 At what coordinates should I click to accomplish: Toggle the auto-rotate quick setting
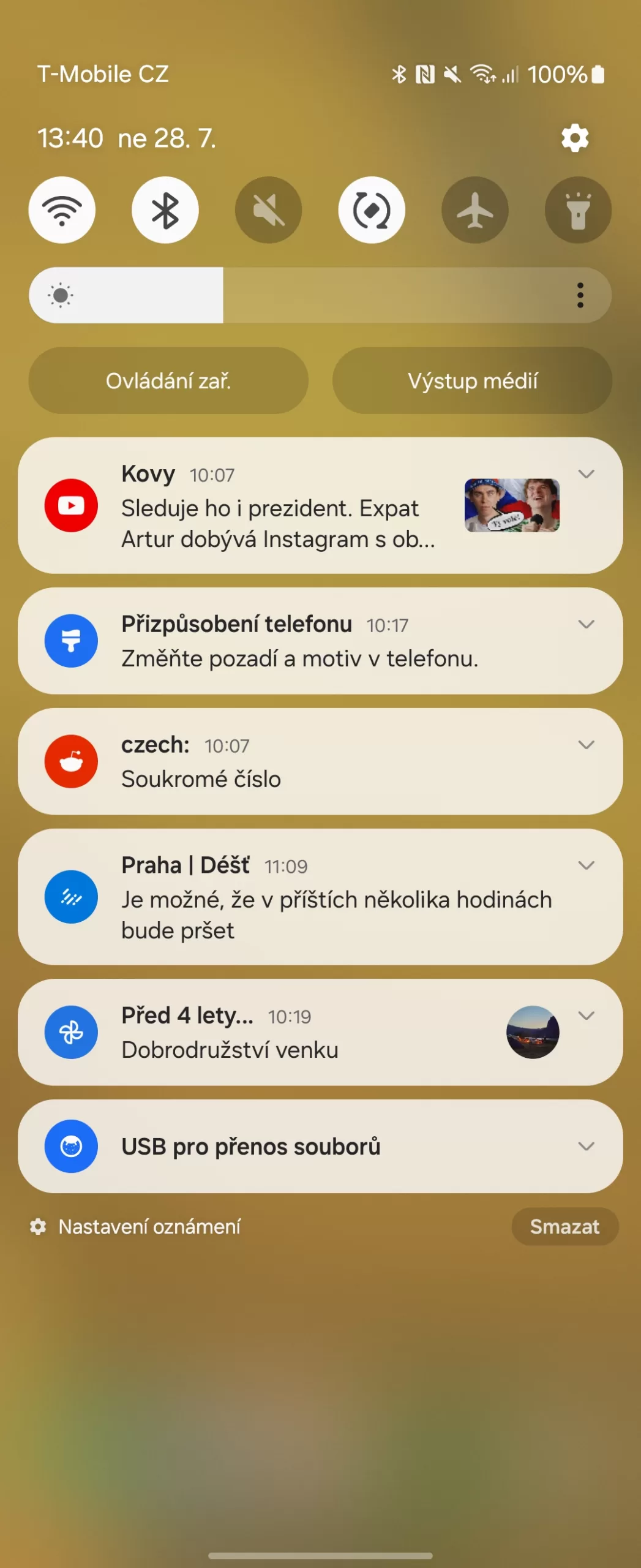[372, 210]
